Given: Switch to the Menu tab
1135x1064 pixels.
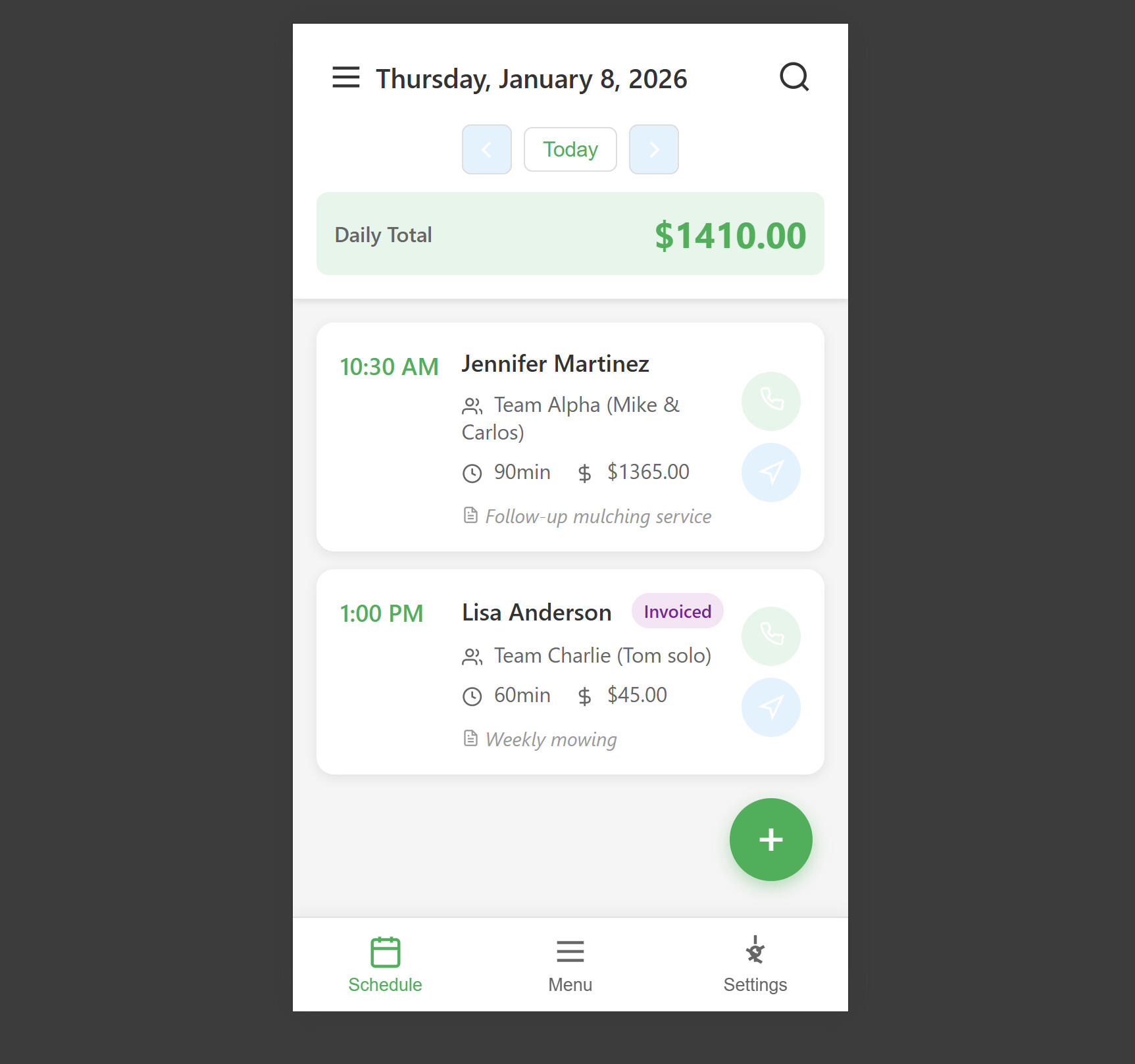Looking at the screenshot, I should coord(570,965).
